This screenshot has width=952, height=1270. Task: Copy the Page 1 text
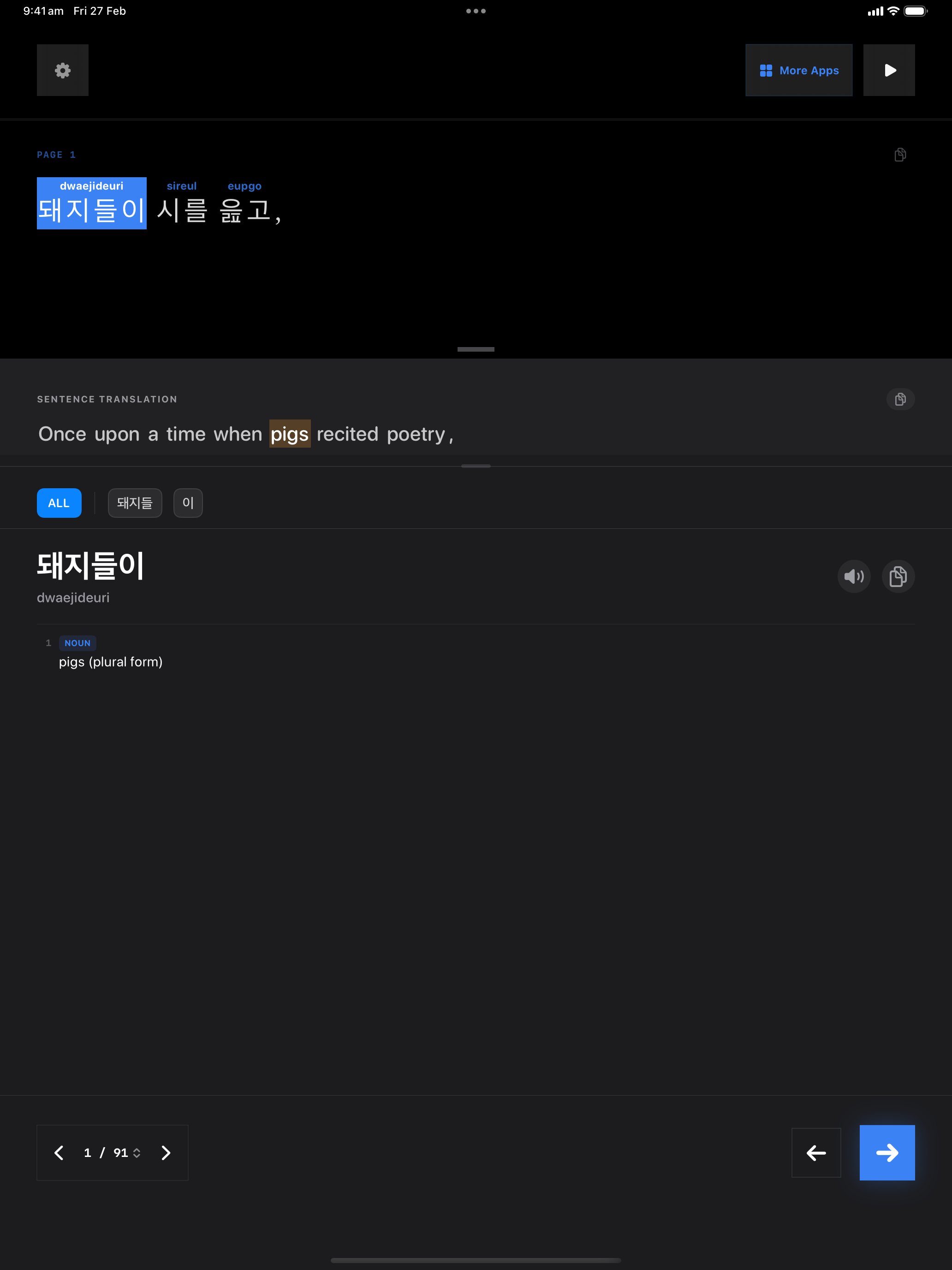(900, 155)
